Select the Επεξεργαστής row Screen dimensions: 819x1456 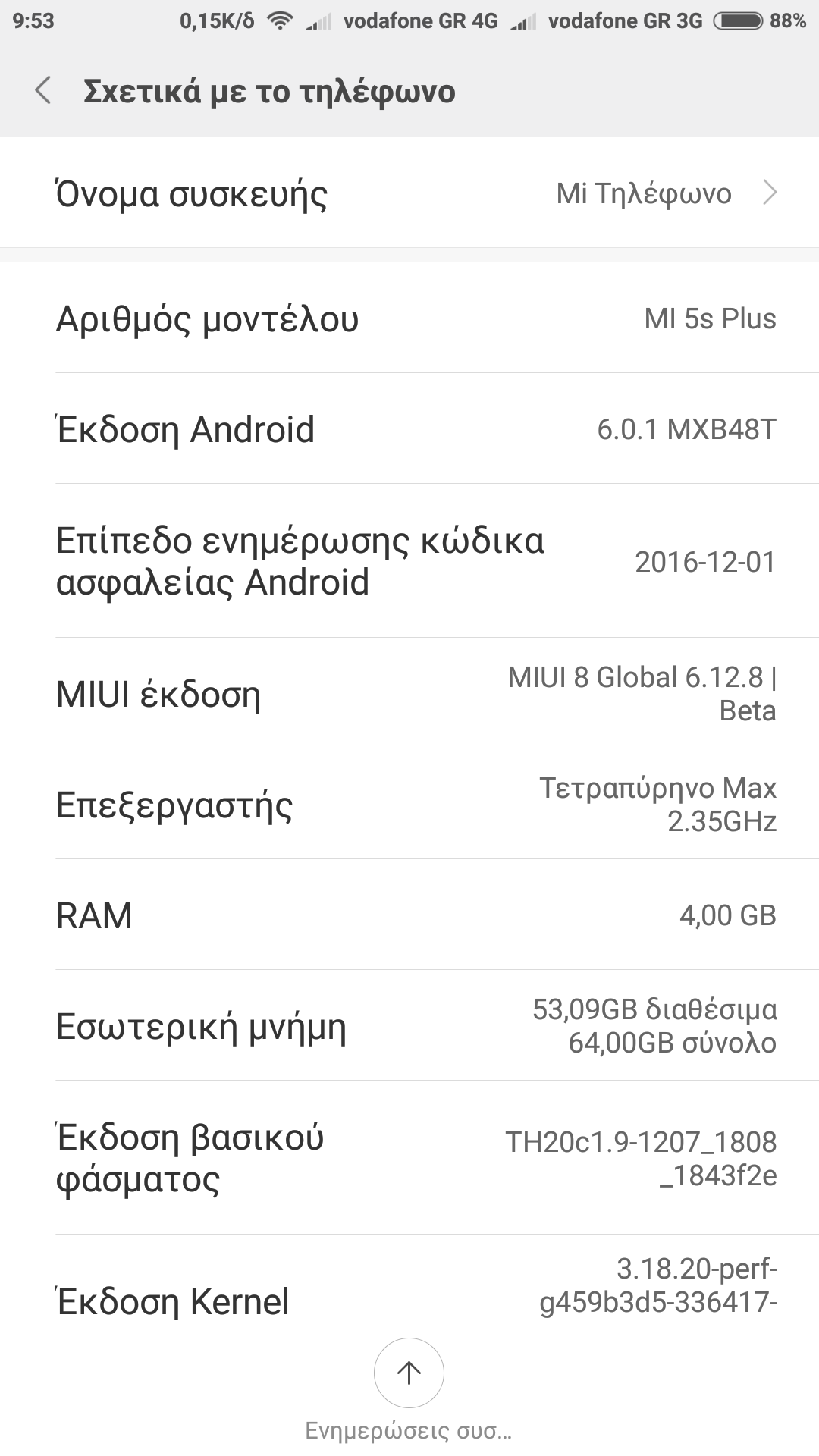409,805
